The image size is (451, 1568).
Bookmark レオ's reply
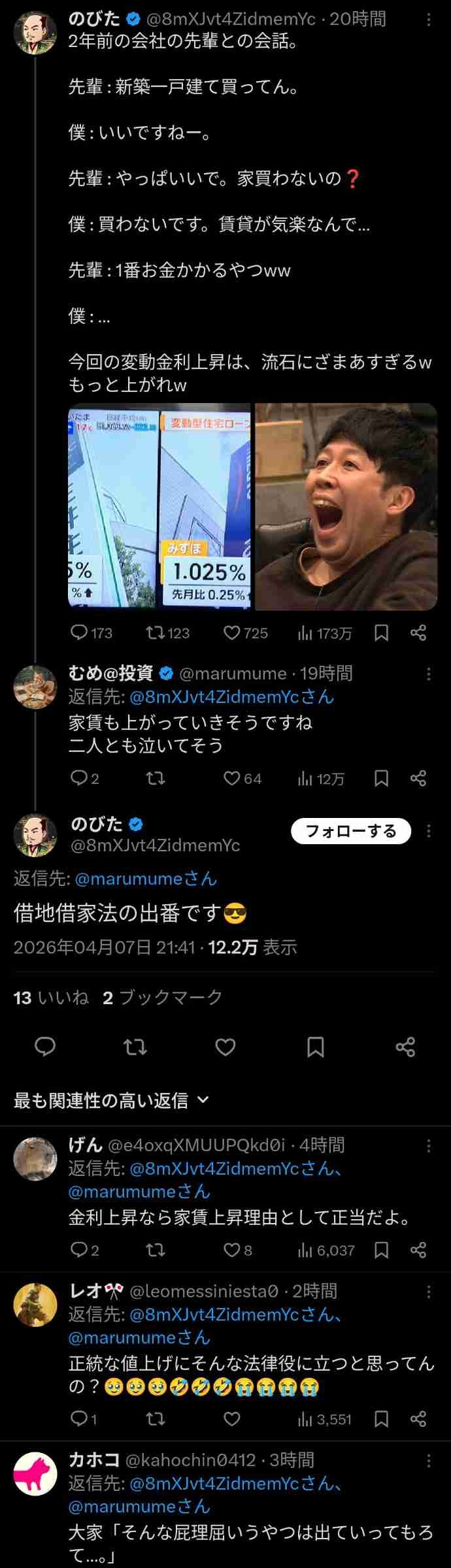[x=382, y=1419]
